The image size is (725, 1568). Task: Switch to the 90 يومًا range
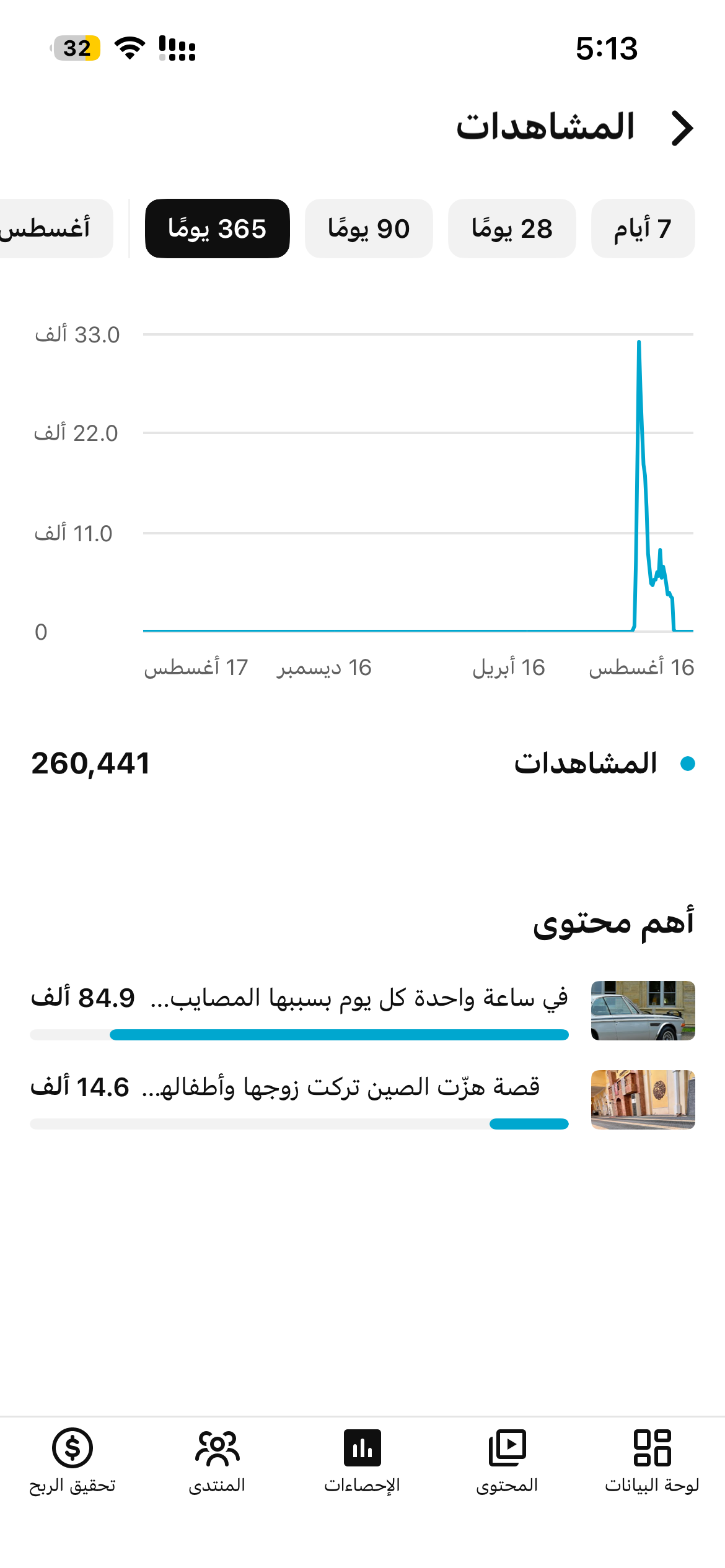point(369,229)
